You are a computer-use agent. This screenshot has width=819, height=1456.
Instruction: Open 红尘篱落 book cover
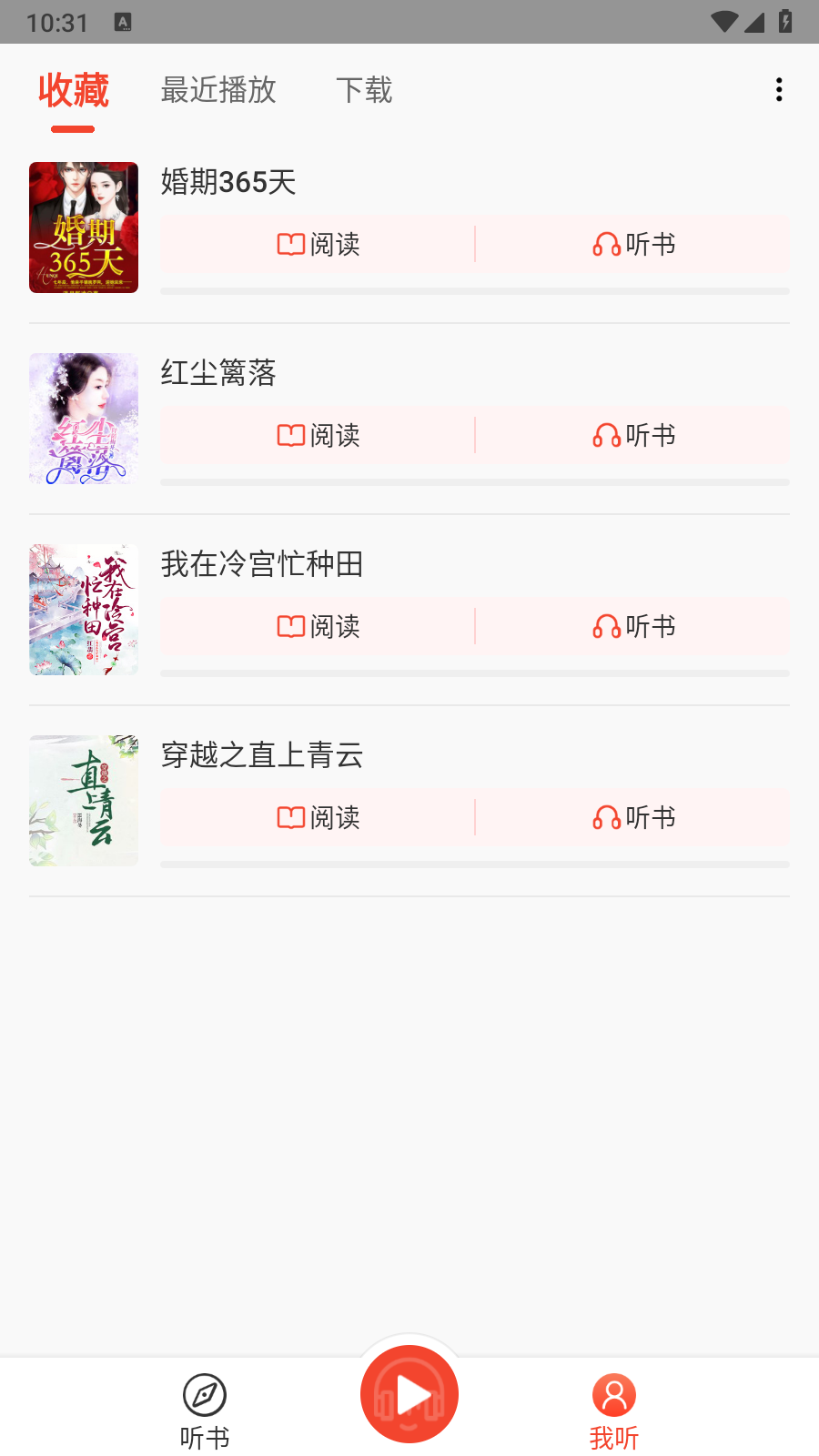84,419
